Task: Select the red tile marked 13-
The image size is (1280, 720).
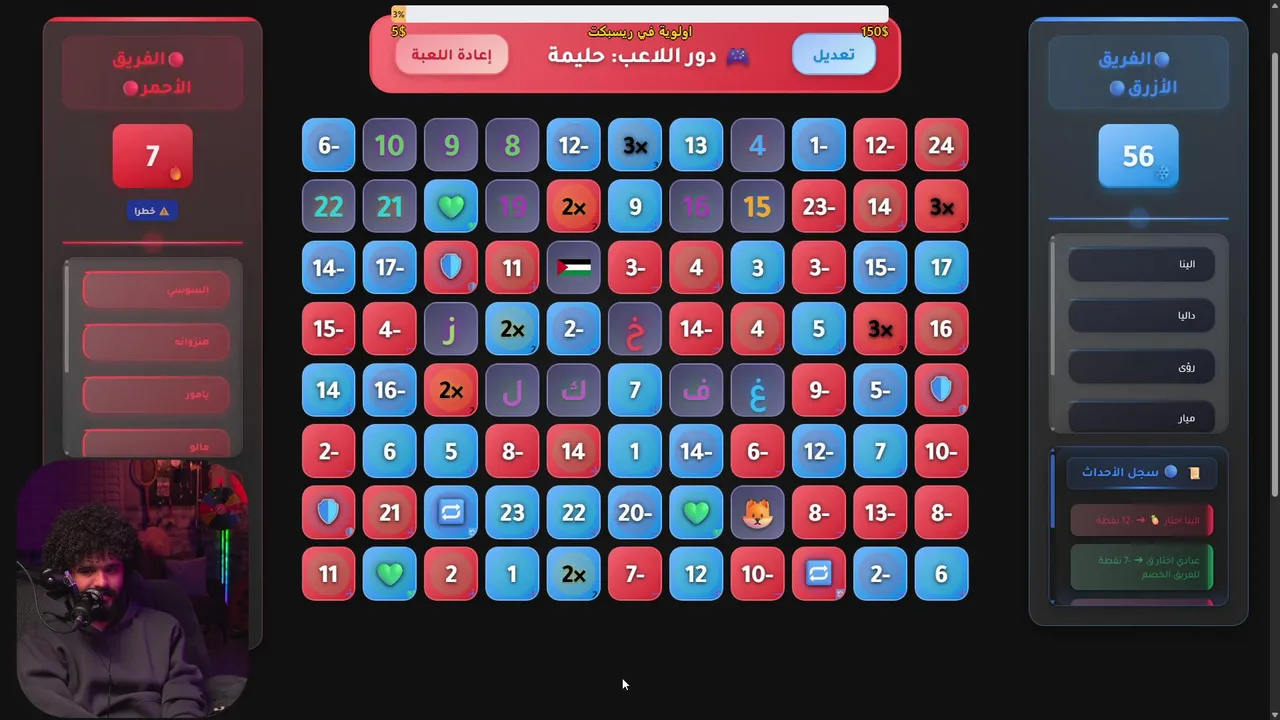Action: [879, 513]
